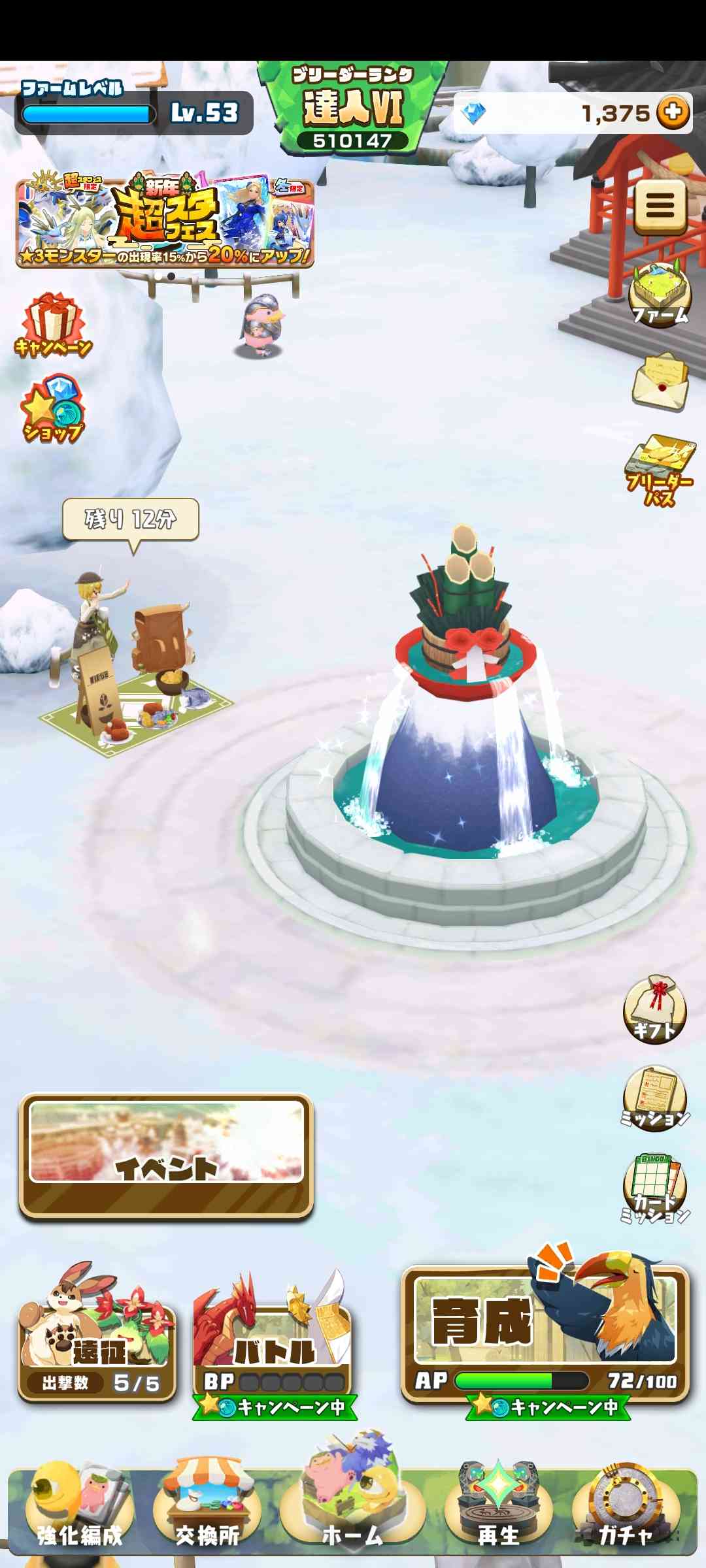
Task: Open the 新年超スタフェス banner
Action: (x=165, y=221)
